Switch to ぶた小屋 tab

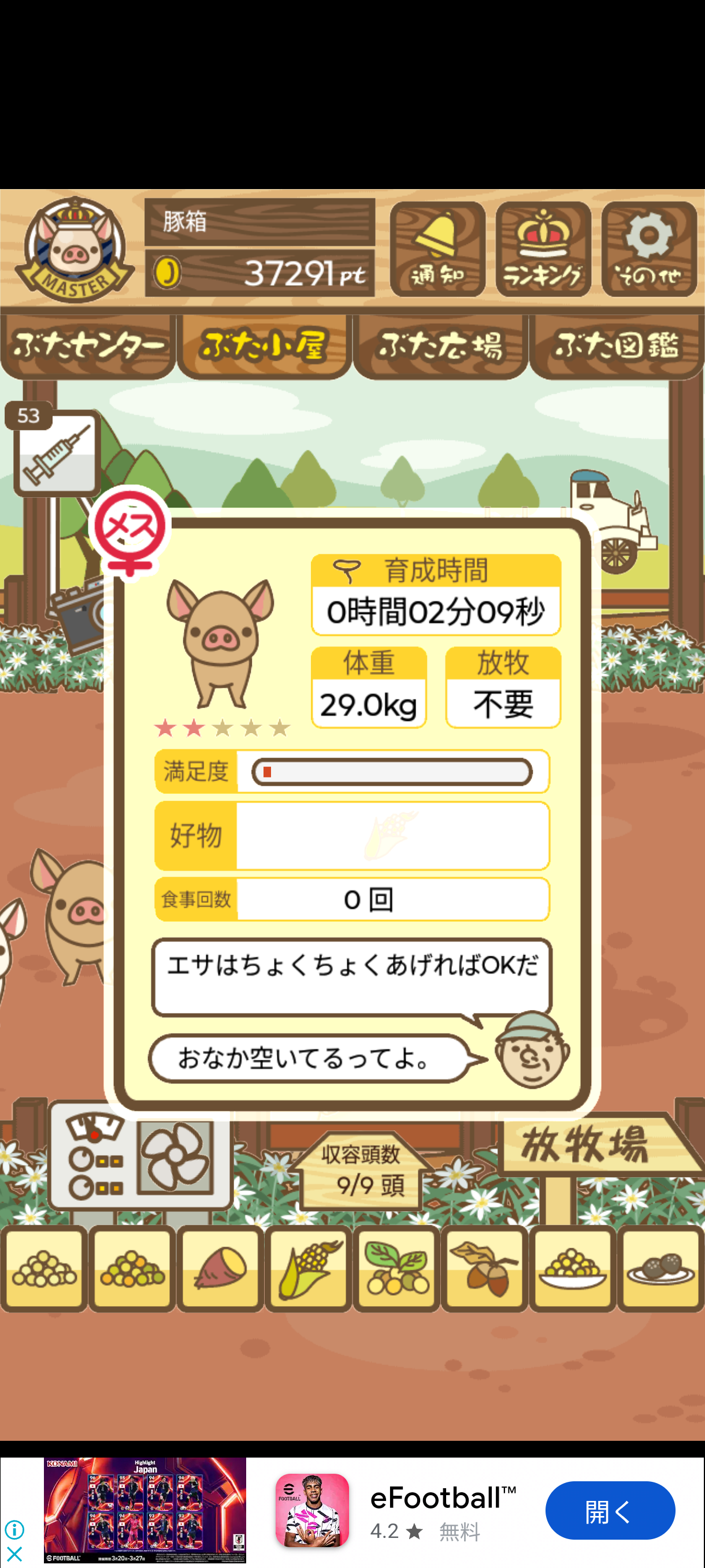[x=264, y=346]
